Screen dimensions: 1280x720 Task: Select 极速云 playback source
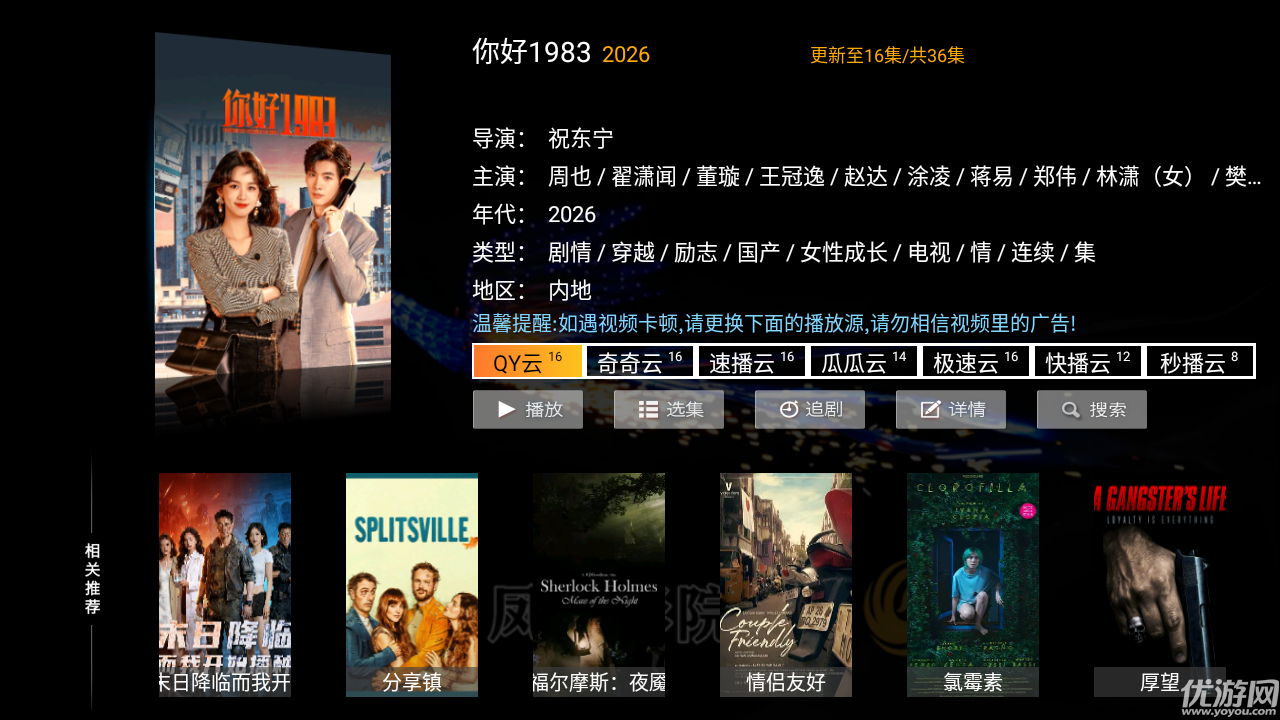click(x=976, y=362)
